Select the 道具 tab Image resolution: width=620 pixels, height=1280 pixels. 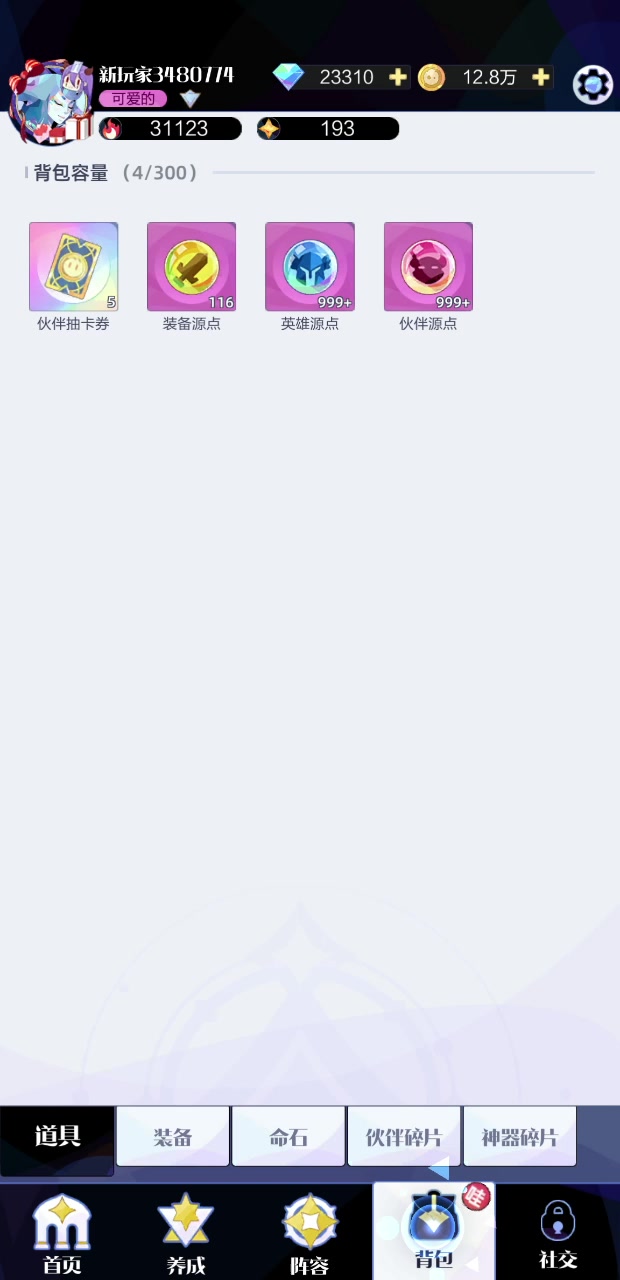click(57, 1138)
